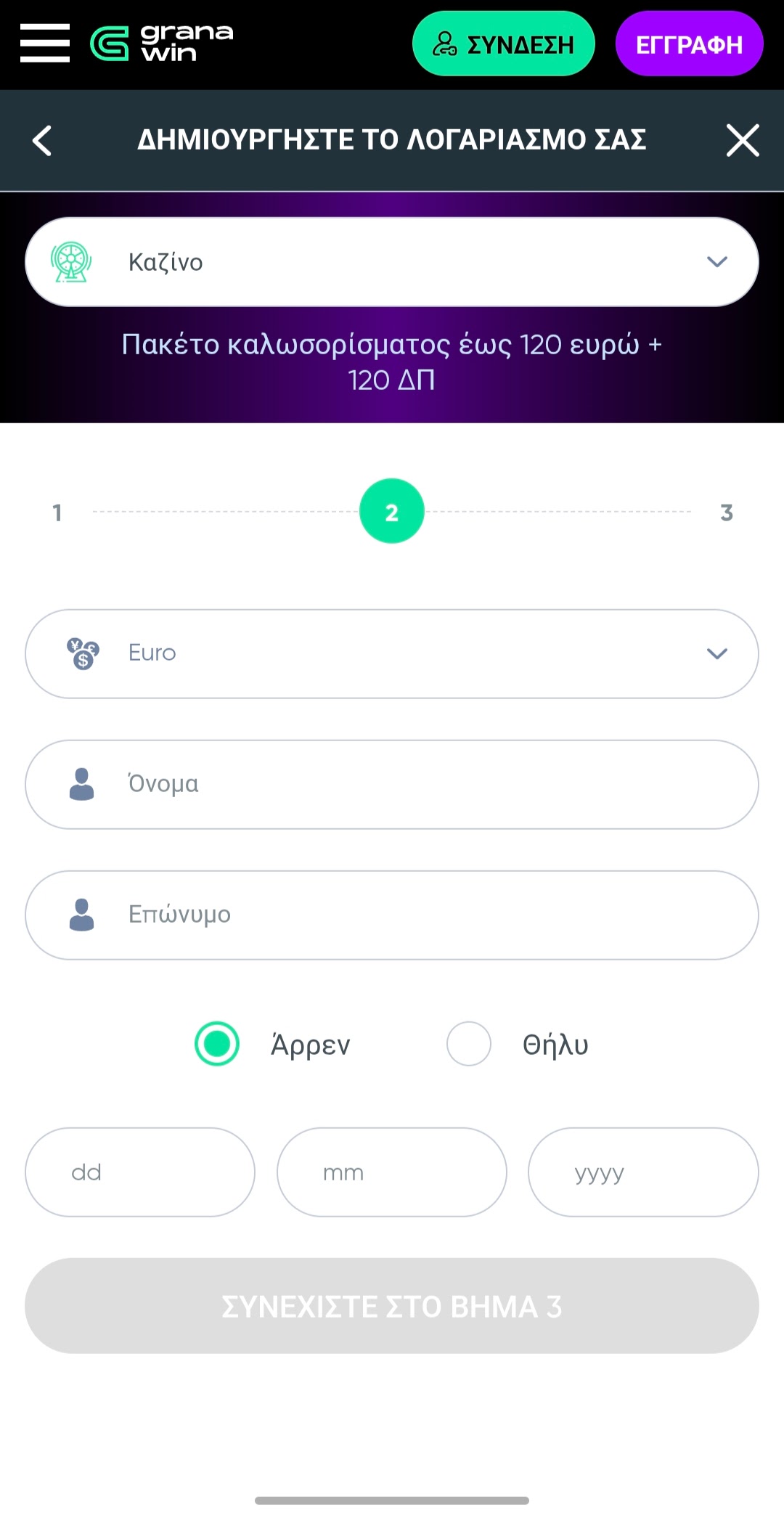Tap the dd day field
This screenshot has width=784, height=1515.
(x=140, y=1172)
